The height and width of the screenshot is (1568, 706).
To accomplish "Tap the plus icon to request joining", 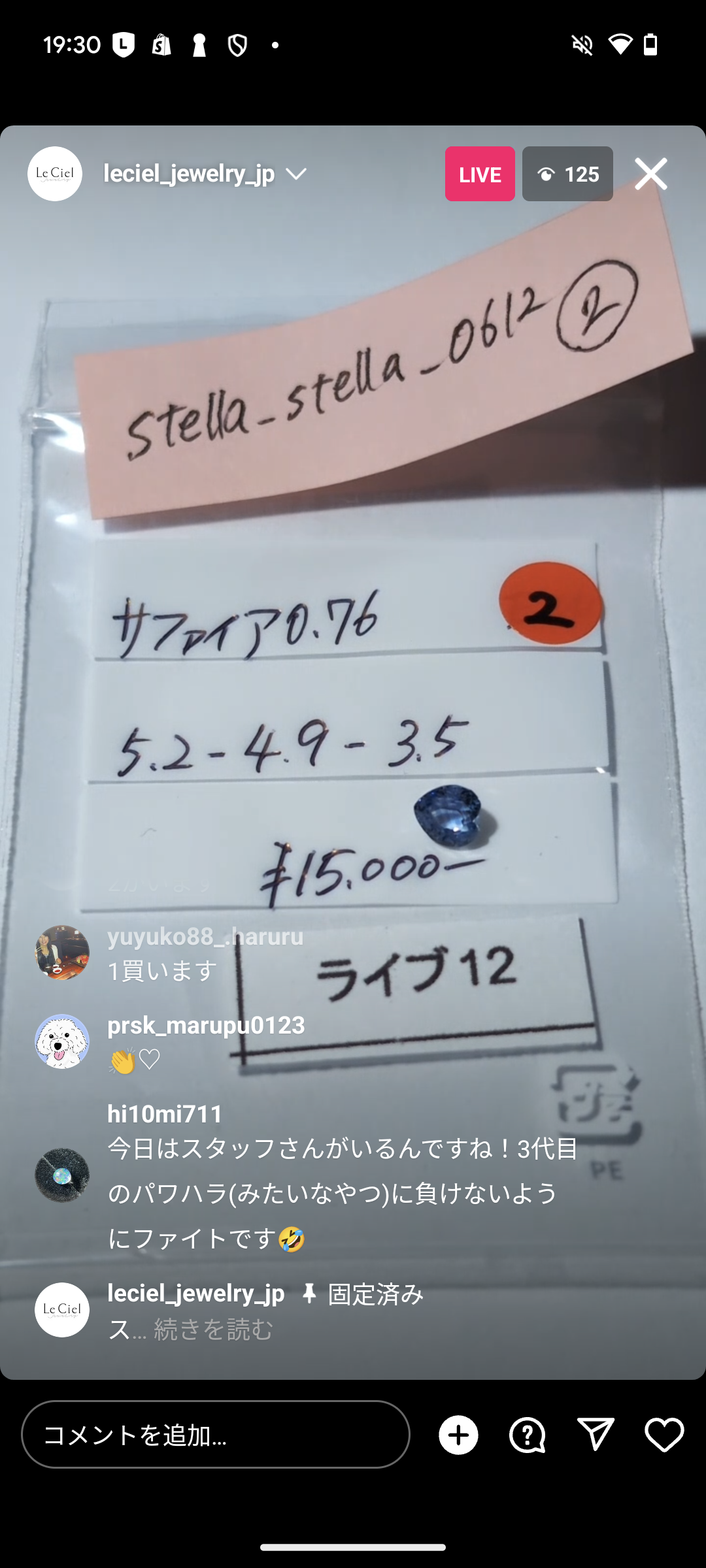I will pos(458,1435).
